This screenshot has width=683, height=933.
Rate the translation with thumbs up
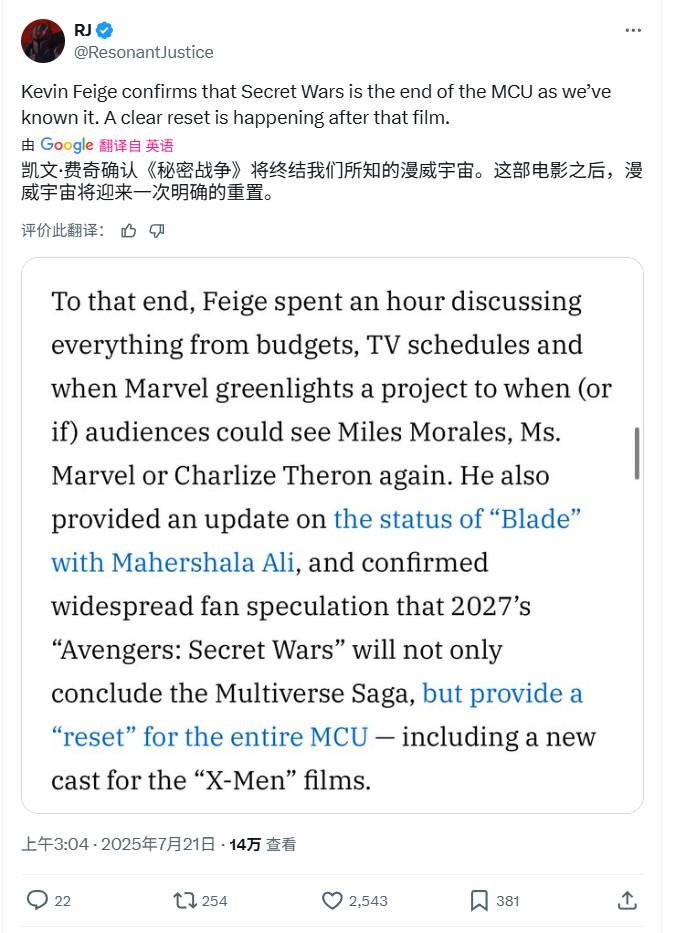tap(129, 231)
